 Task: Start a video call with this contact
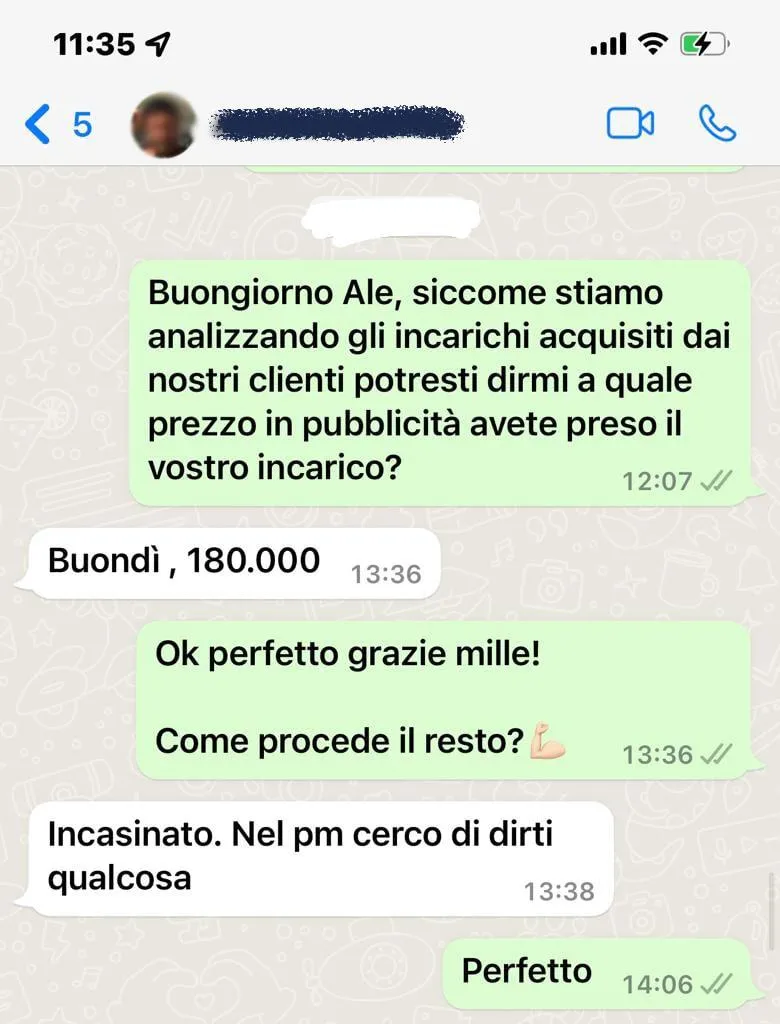click(630, 123)
